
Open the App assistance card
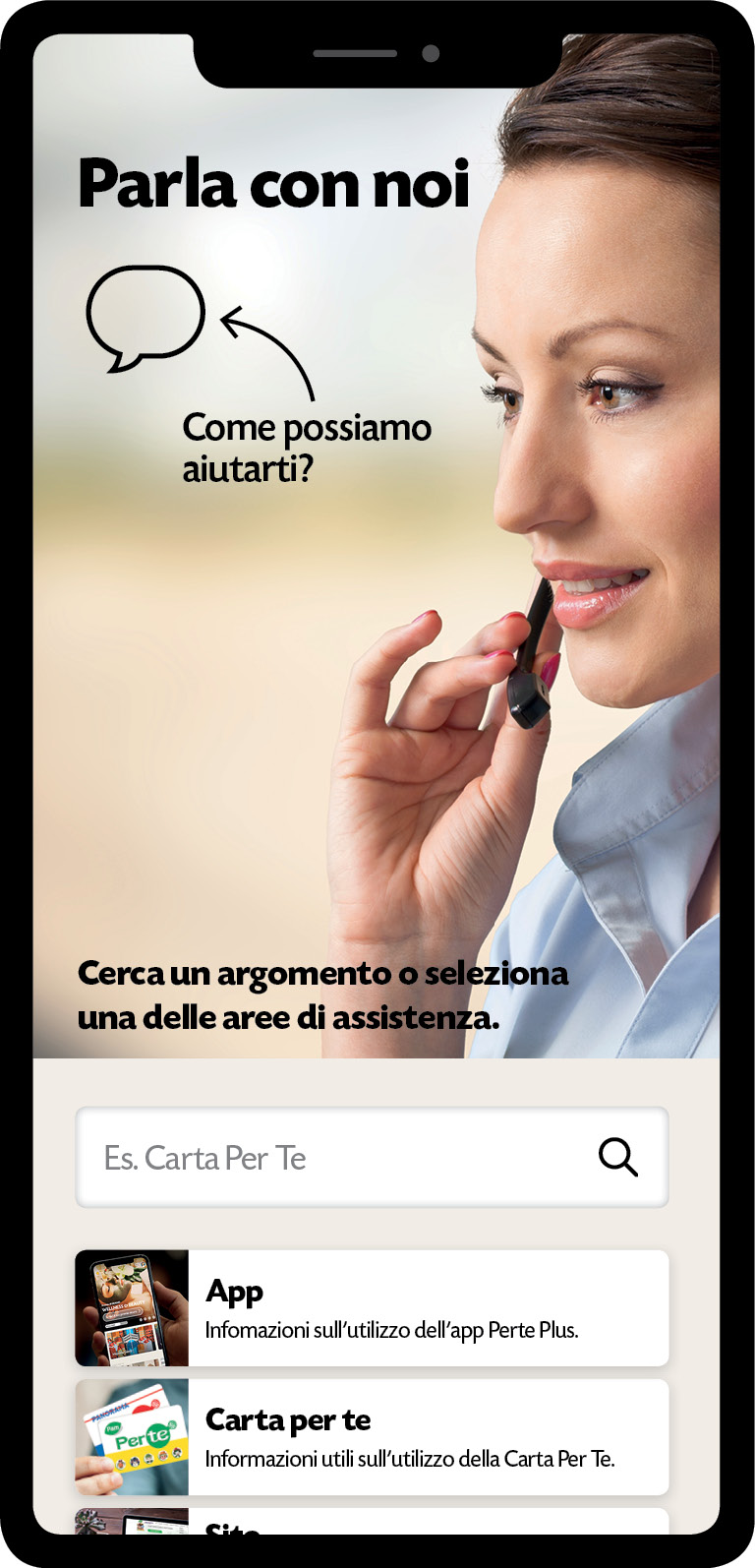click(x=372, y=1308)
